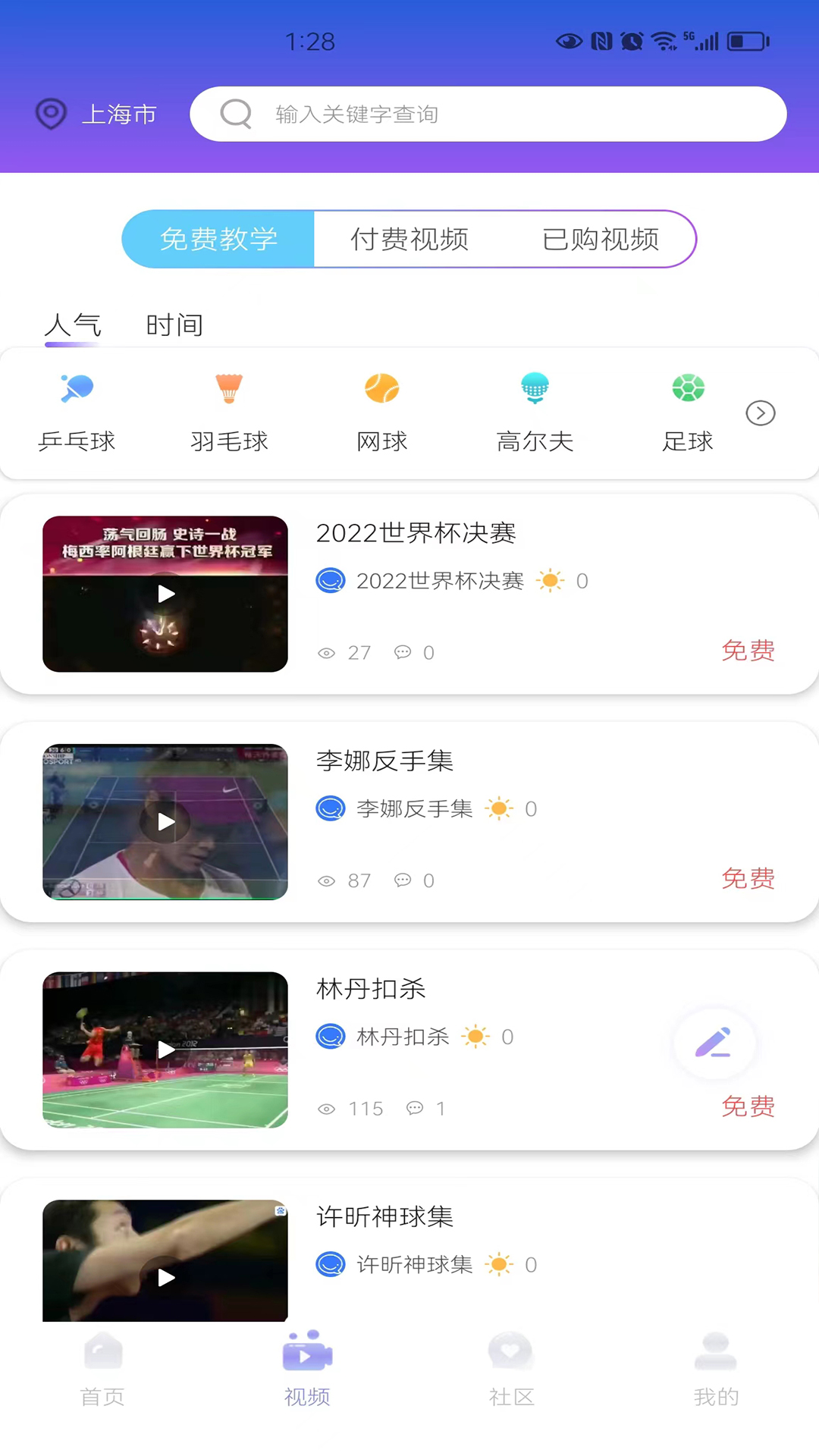Select the 高尔夫 golf category icon
The height and width of the screenshot is (1456, 819).
535,388
